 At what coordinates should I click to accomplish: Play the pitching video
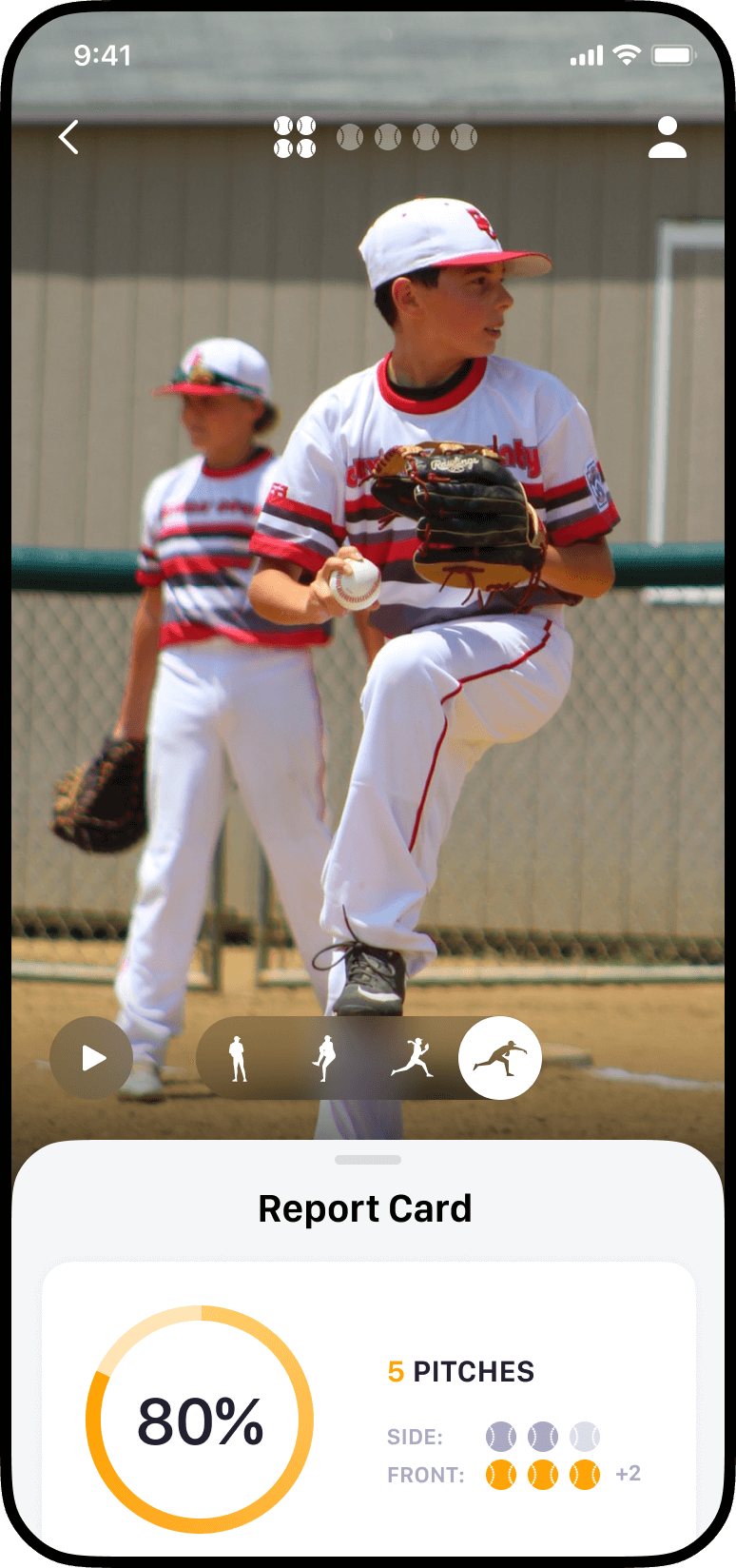(92, 1058)
